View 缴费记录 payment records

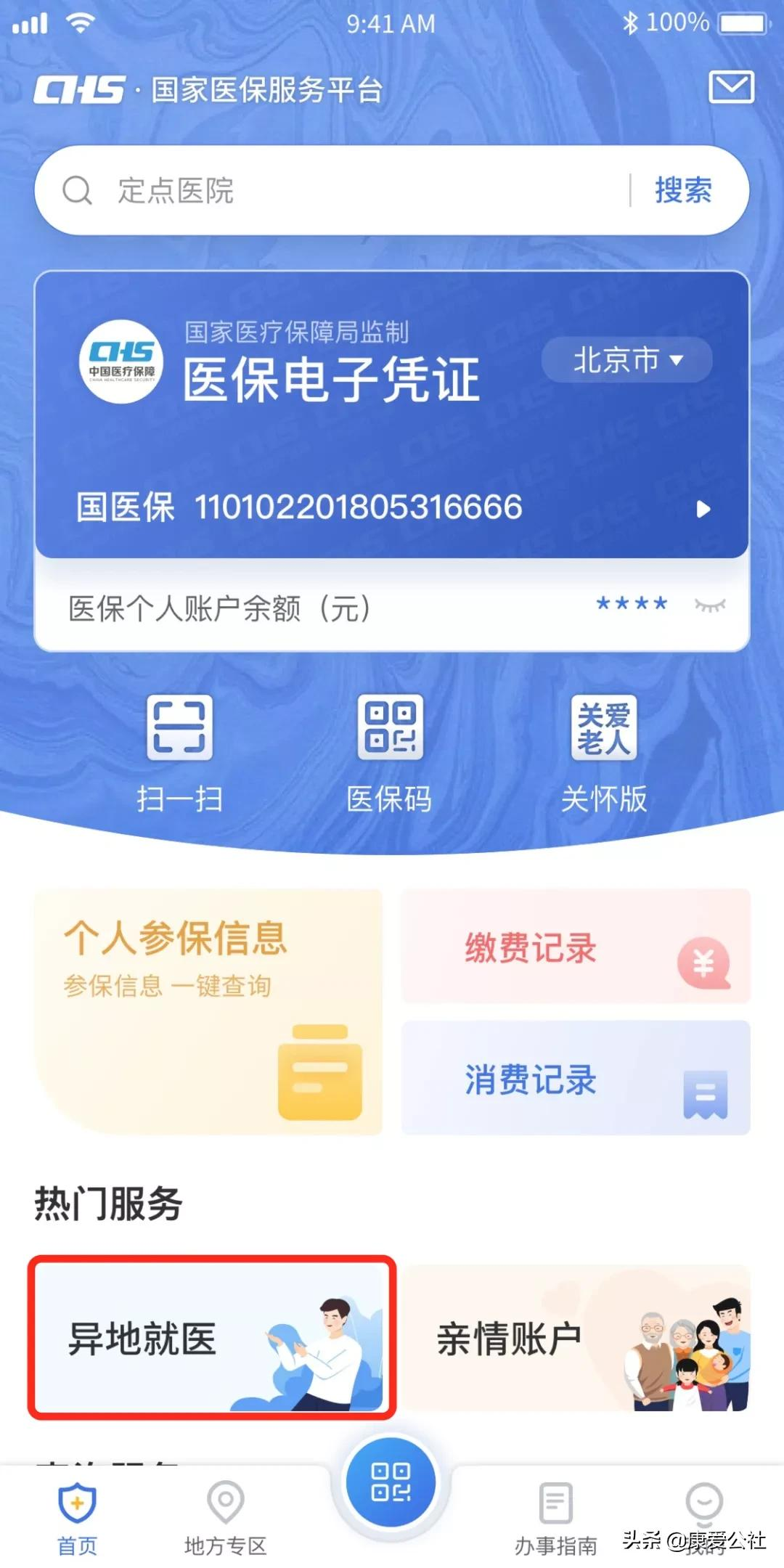(576, 947)
